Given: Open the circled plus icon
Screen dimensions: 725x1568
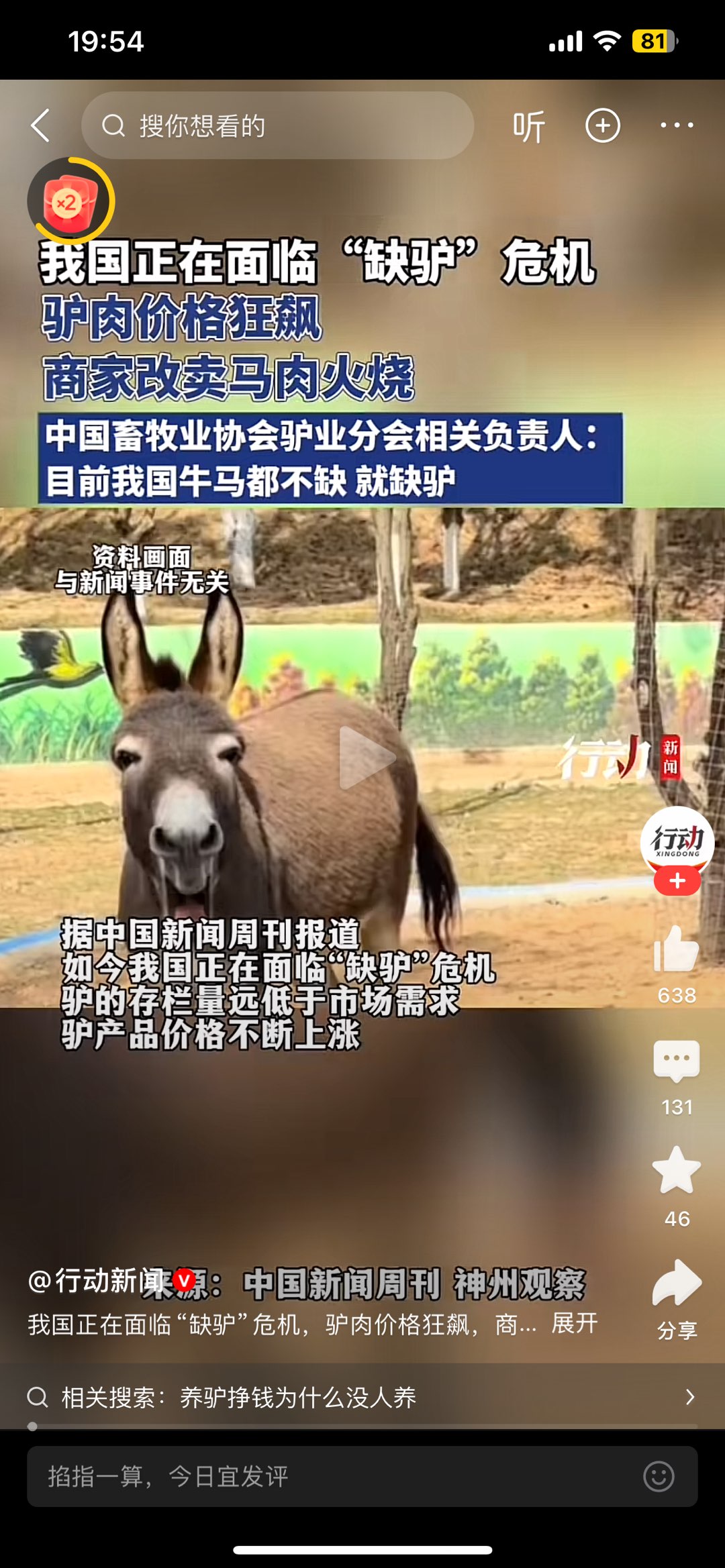Looking at the screenshot, I should coord(602,125).
